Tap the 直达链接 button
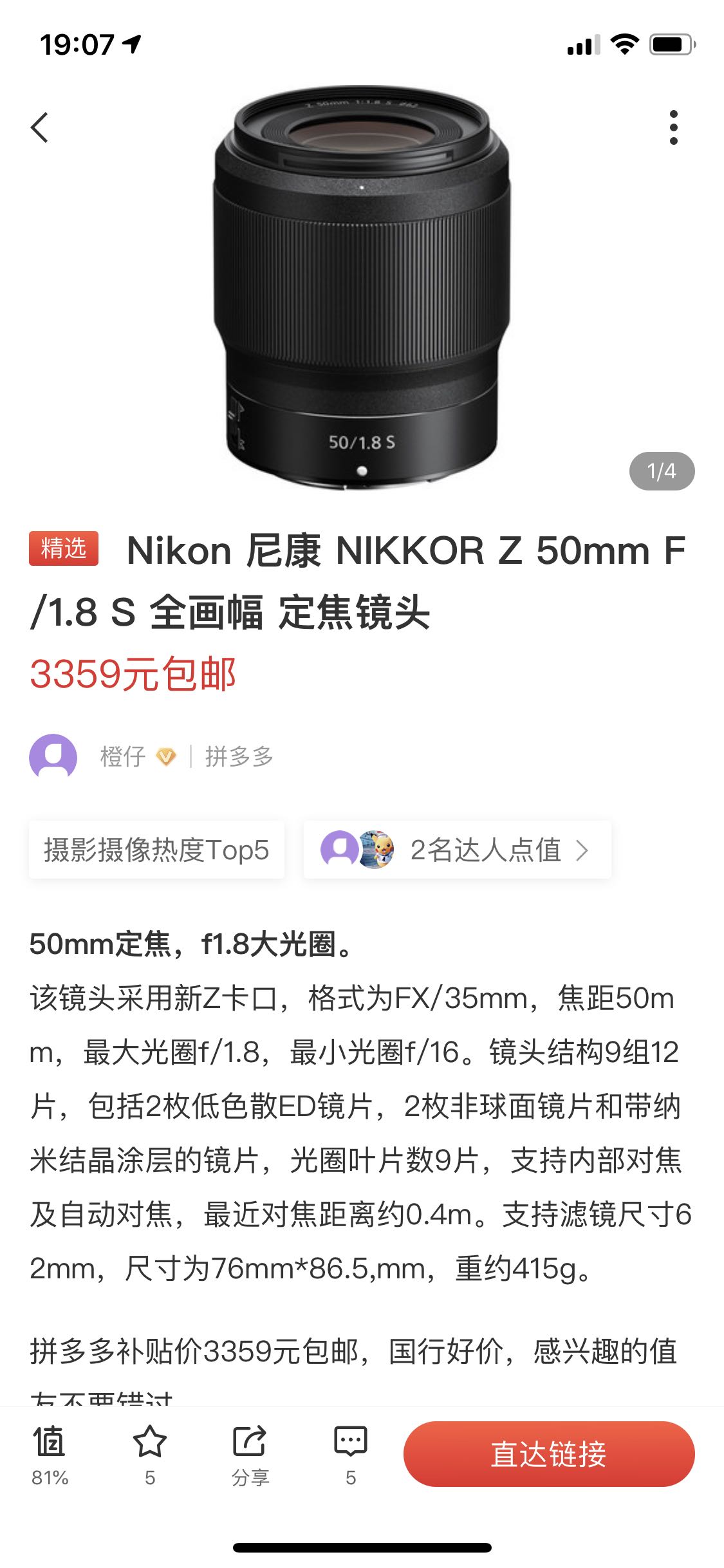The image size is (724, 1568). (x=549, y=1454)
